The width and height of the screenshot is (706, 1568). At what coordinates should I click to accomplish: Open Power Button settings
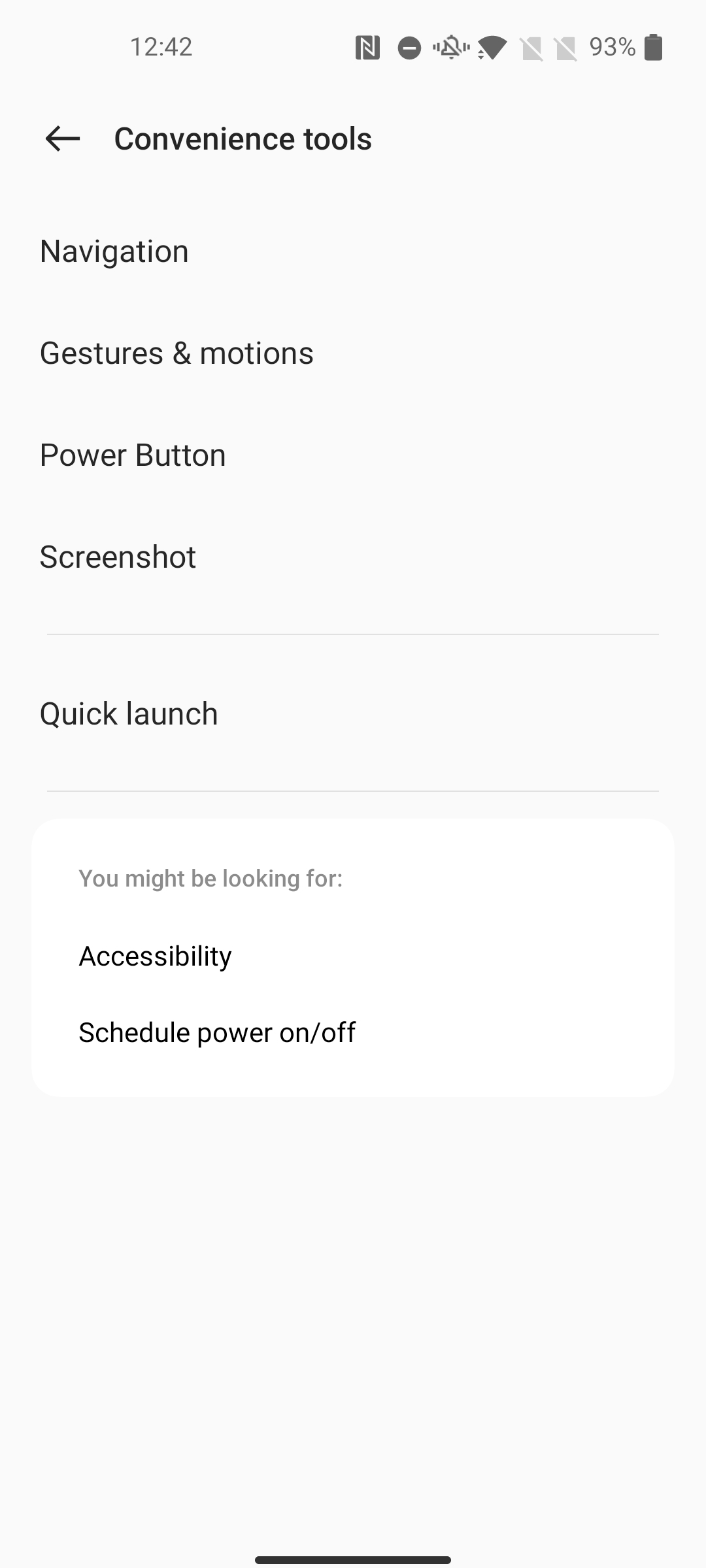pyautogui.click(x=353, y=455)
